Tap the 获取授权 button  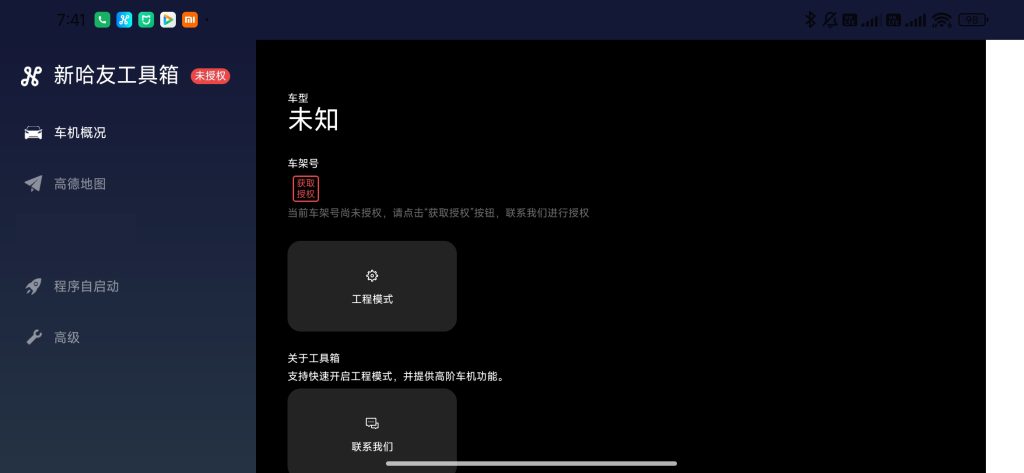pos(306,188)
